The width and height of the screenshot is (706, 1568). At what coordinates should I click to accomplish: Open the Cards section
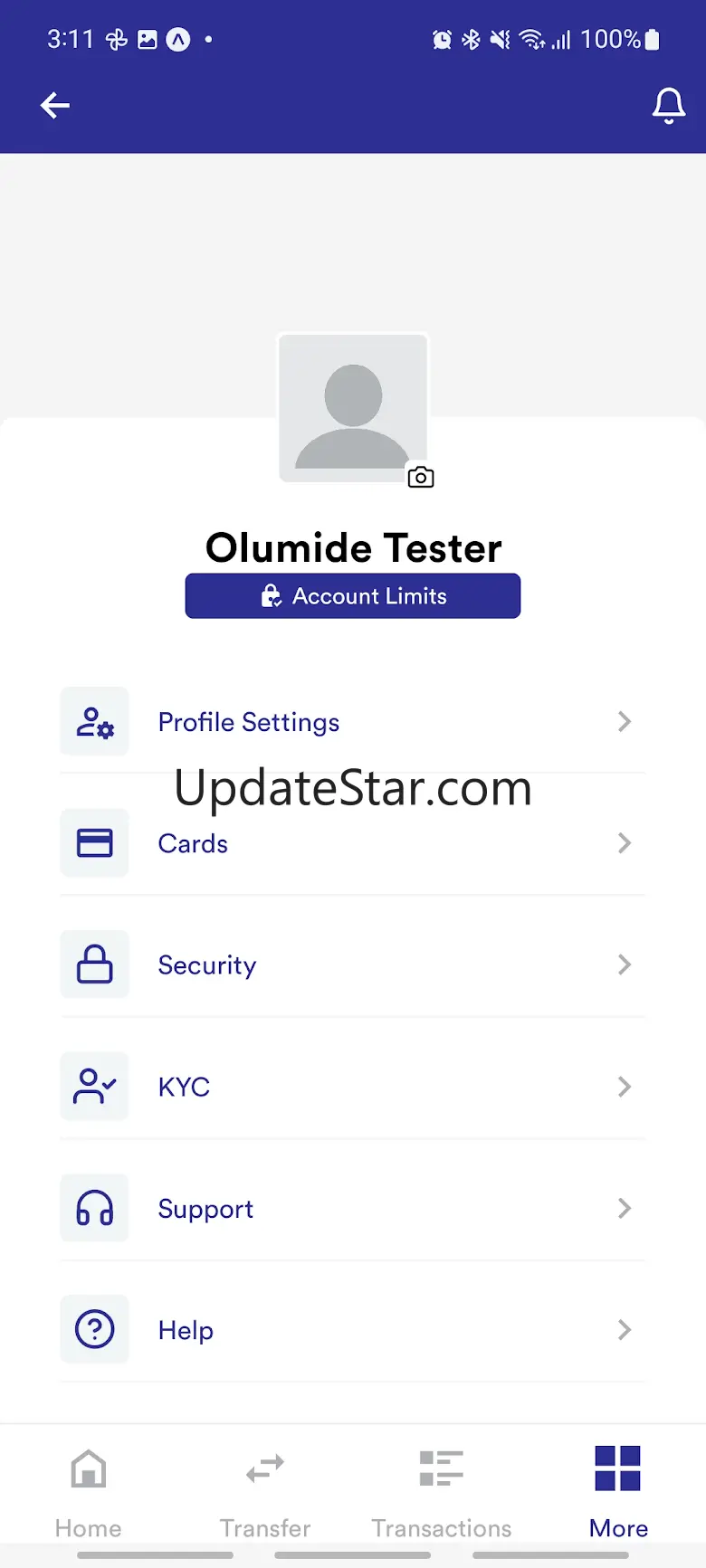coord(353,843)
